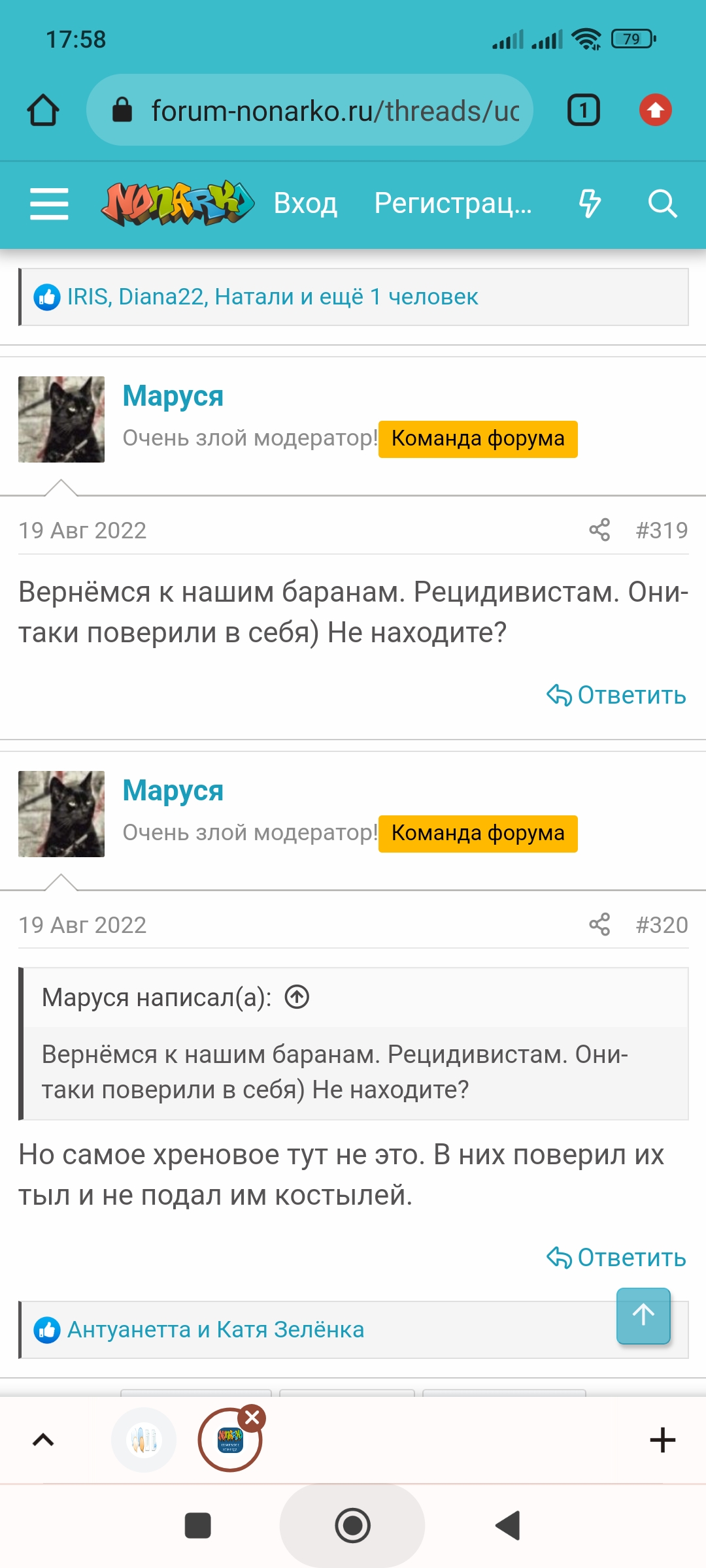This screenshot has height=1568, width=706.
Task: Open the forum hamburger menu
Action: point(49,203)
